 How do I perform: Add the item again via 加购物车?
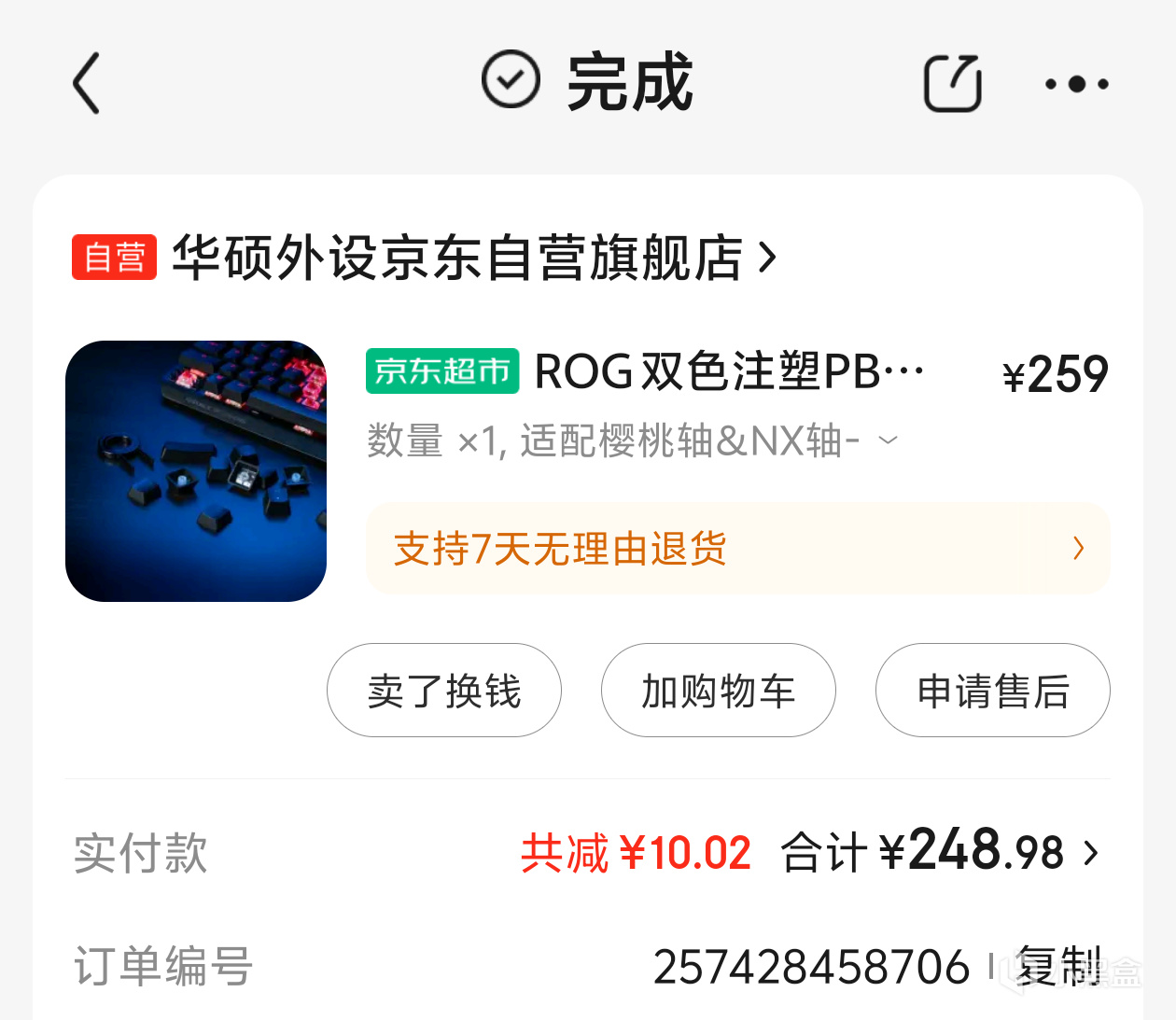coord(718,691)
